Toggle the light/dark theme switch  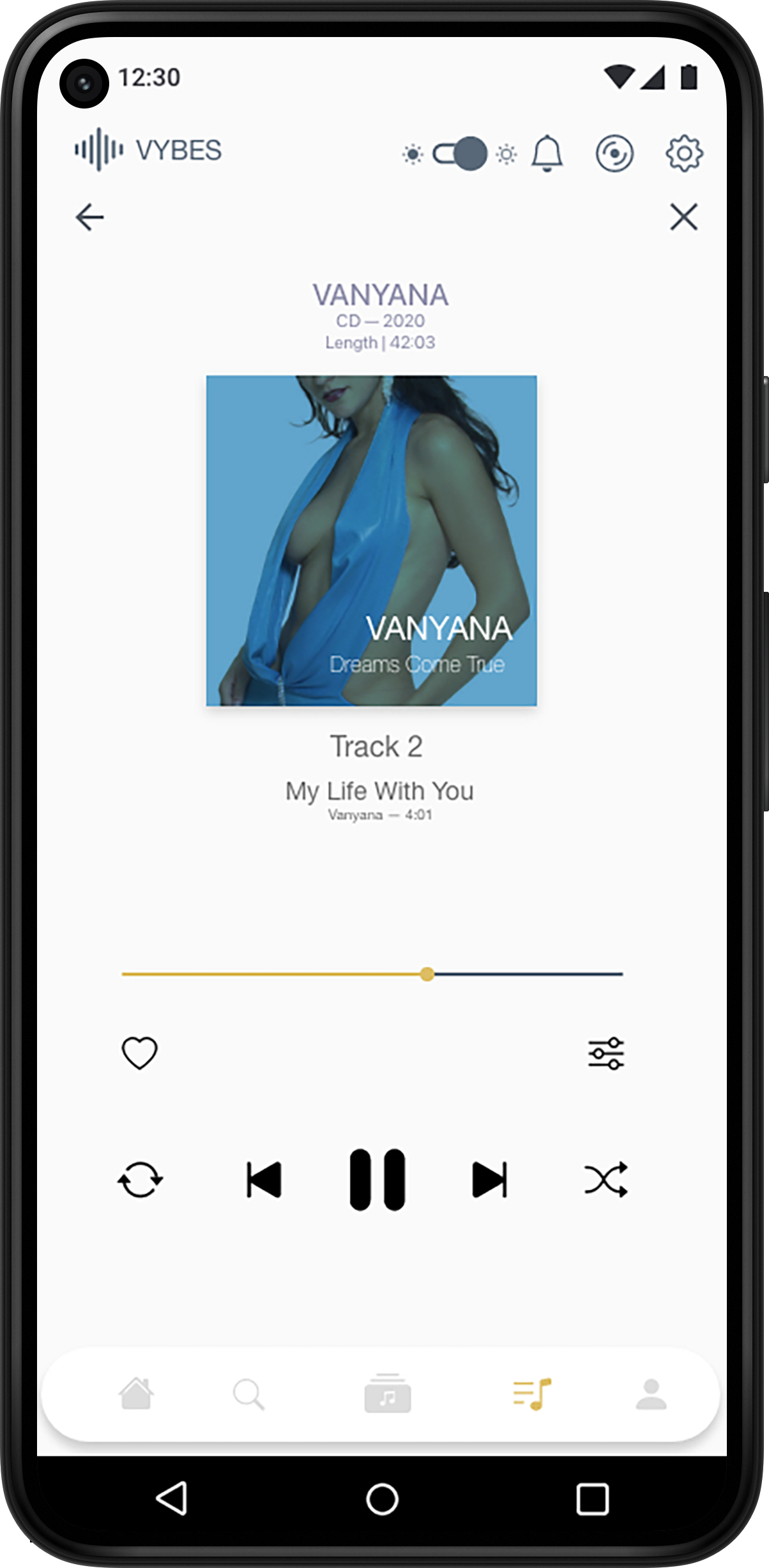pyautogui.click(x=460, y=154)
